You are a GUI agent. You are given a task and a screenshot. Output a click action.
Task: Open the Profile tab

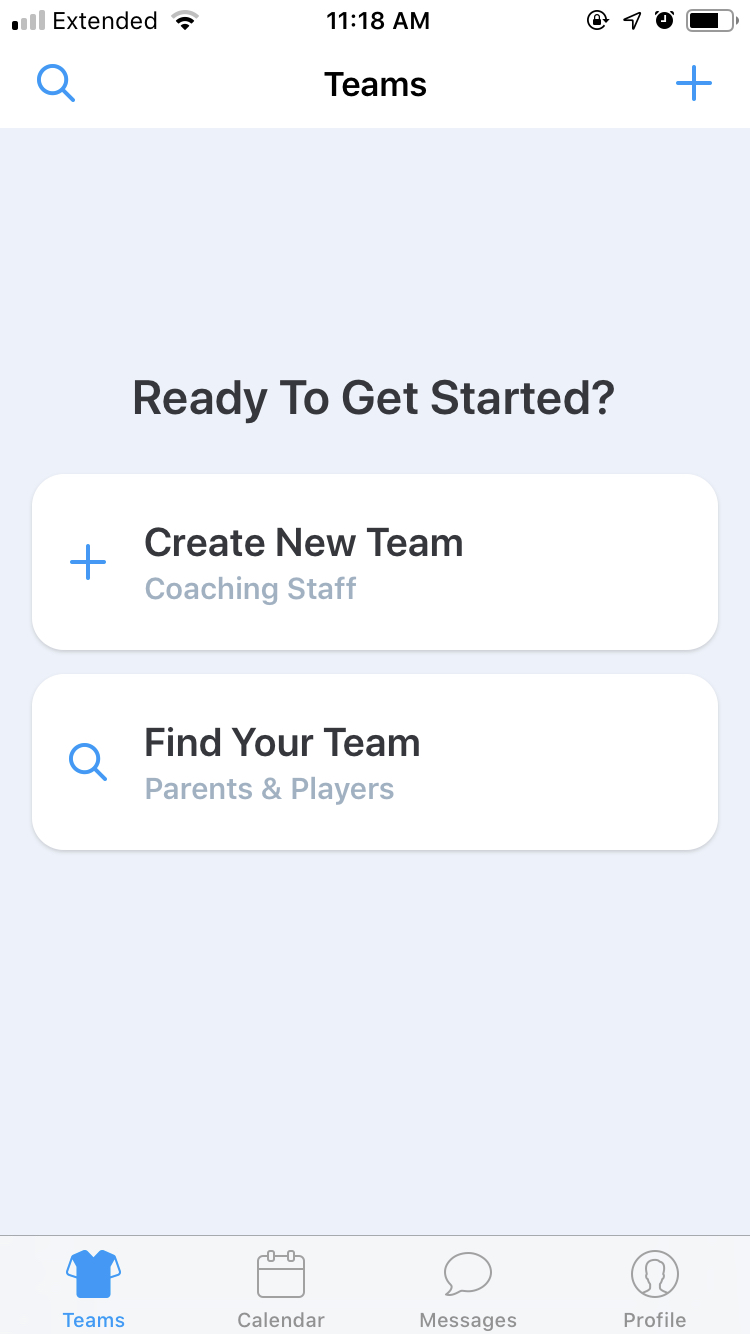coord(655,1288)
